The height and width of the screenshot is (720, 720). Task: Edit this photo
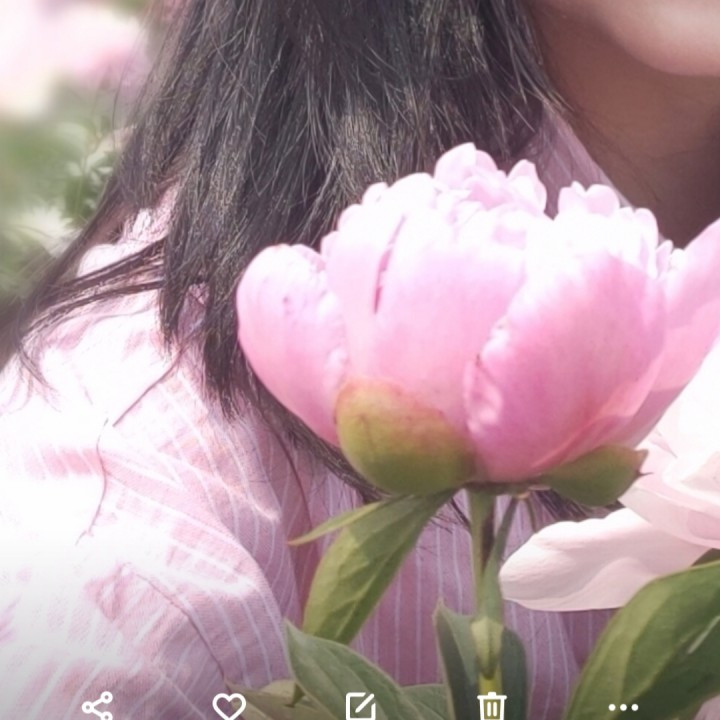360,706
